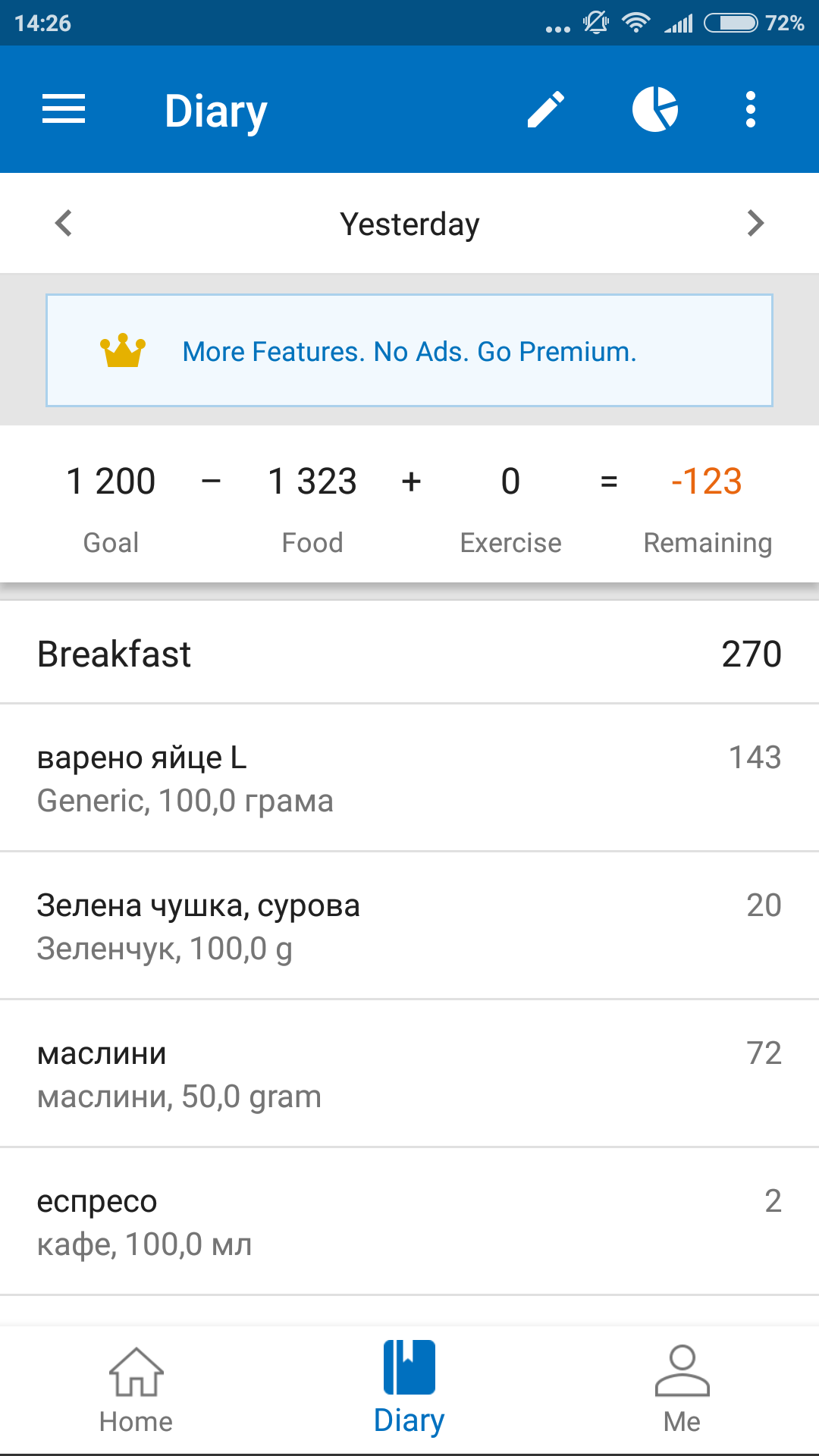The width and height of the screenshot is (819, 1456).
Task: Open the маслини entry
Action: tap(409, 1074)
